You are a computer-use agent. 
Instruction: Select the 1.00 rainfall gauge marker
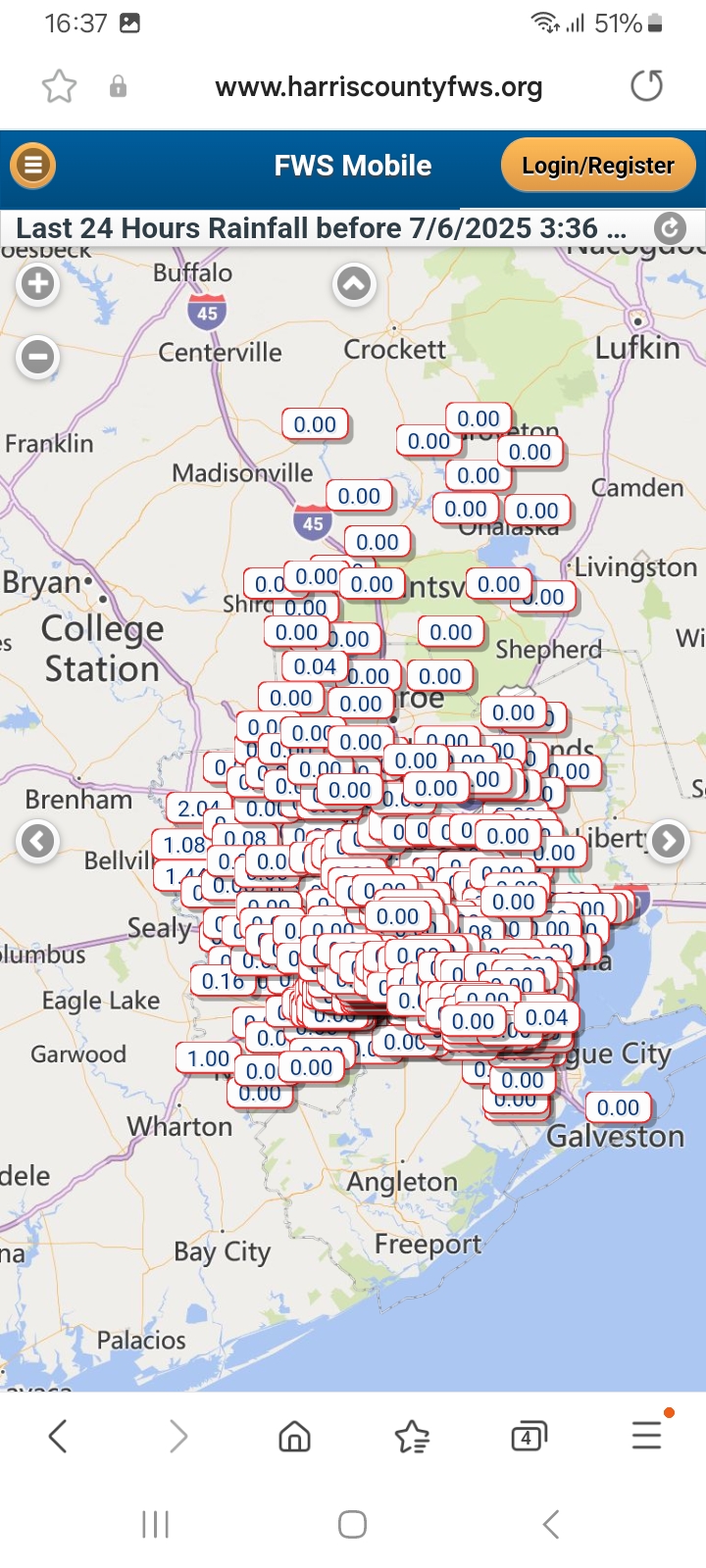point(209,1058)
